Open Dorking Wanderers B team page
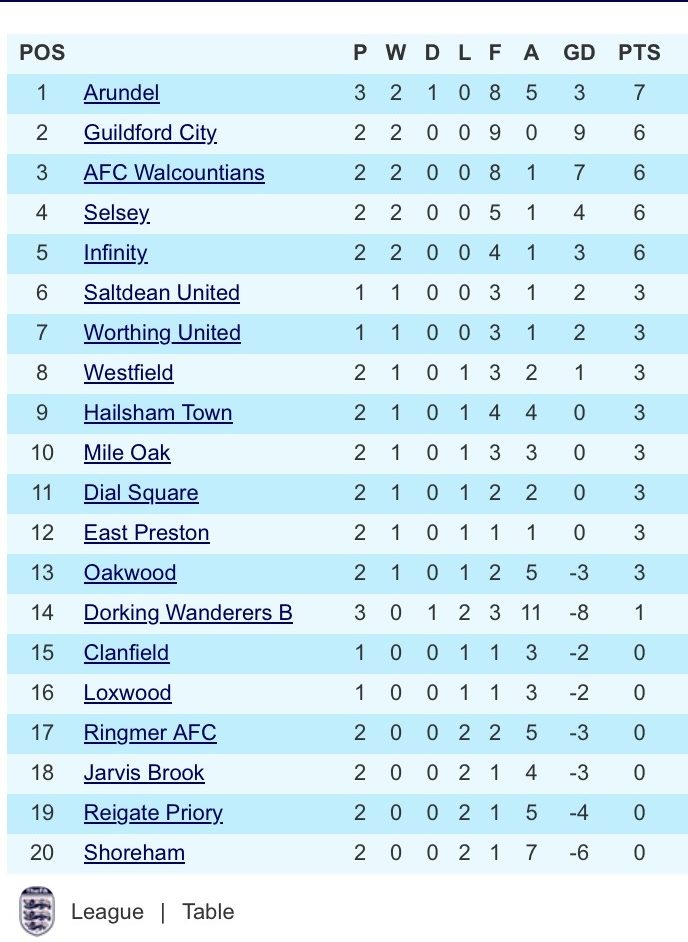This screenshot has width=688, height=942. tap(188, 613)
